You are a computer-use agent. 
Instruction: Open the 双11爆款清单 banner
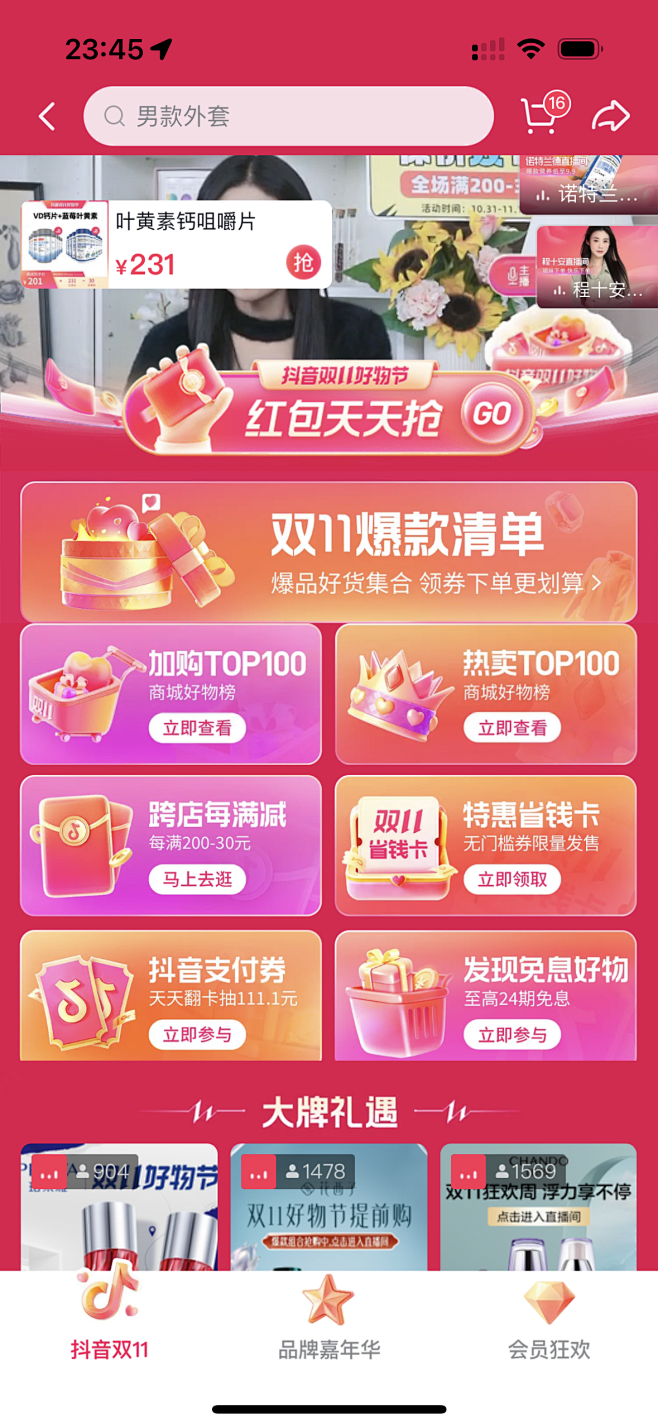[x=329, y=551]
